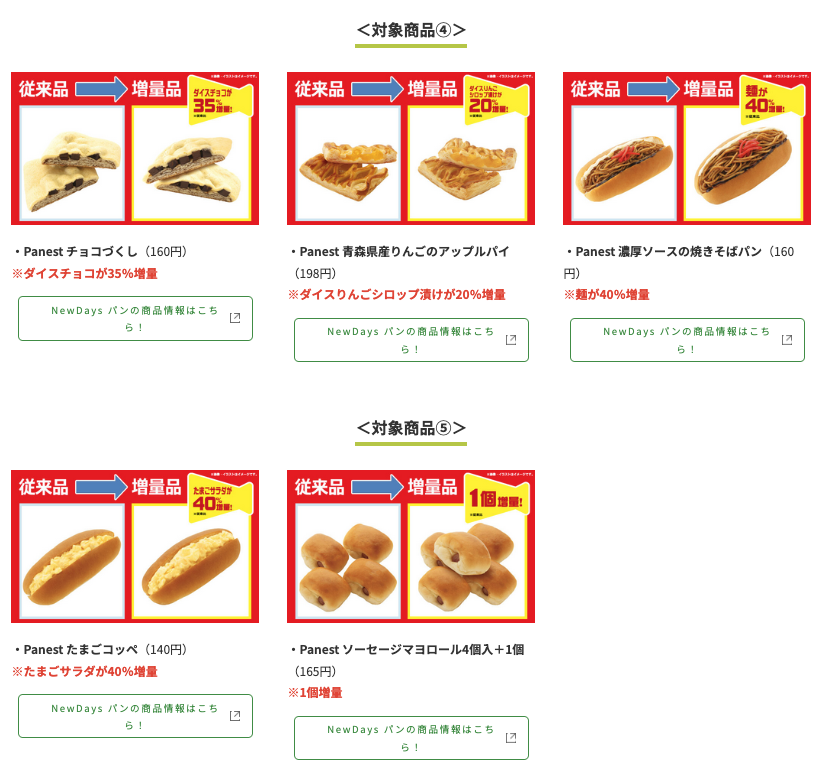Open NewDays bread info under ソーセージマヨロール
The width and height of the screenshot is (820, 772).
[x=411, y=738]
